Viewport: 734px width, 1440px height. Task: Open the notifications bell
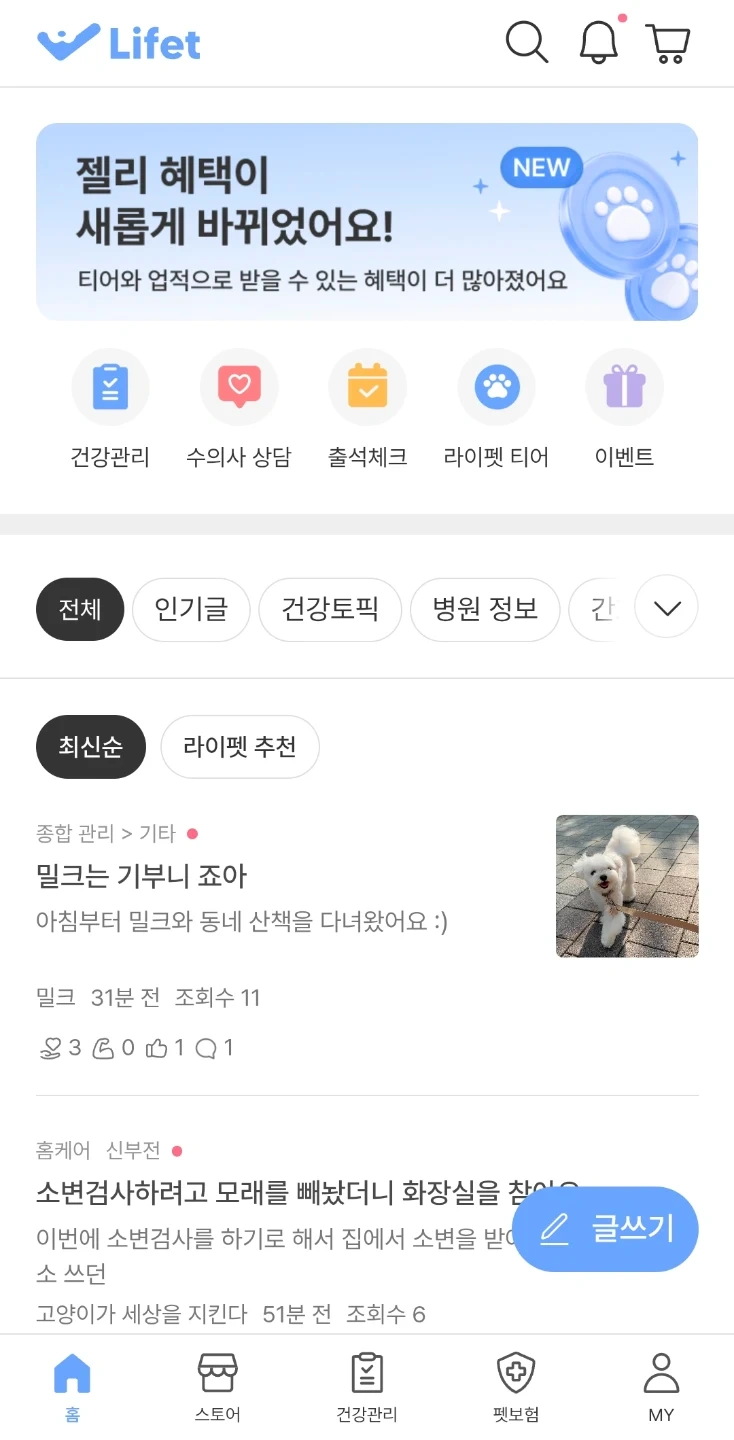coord(599,43)
